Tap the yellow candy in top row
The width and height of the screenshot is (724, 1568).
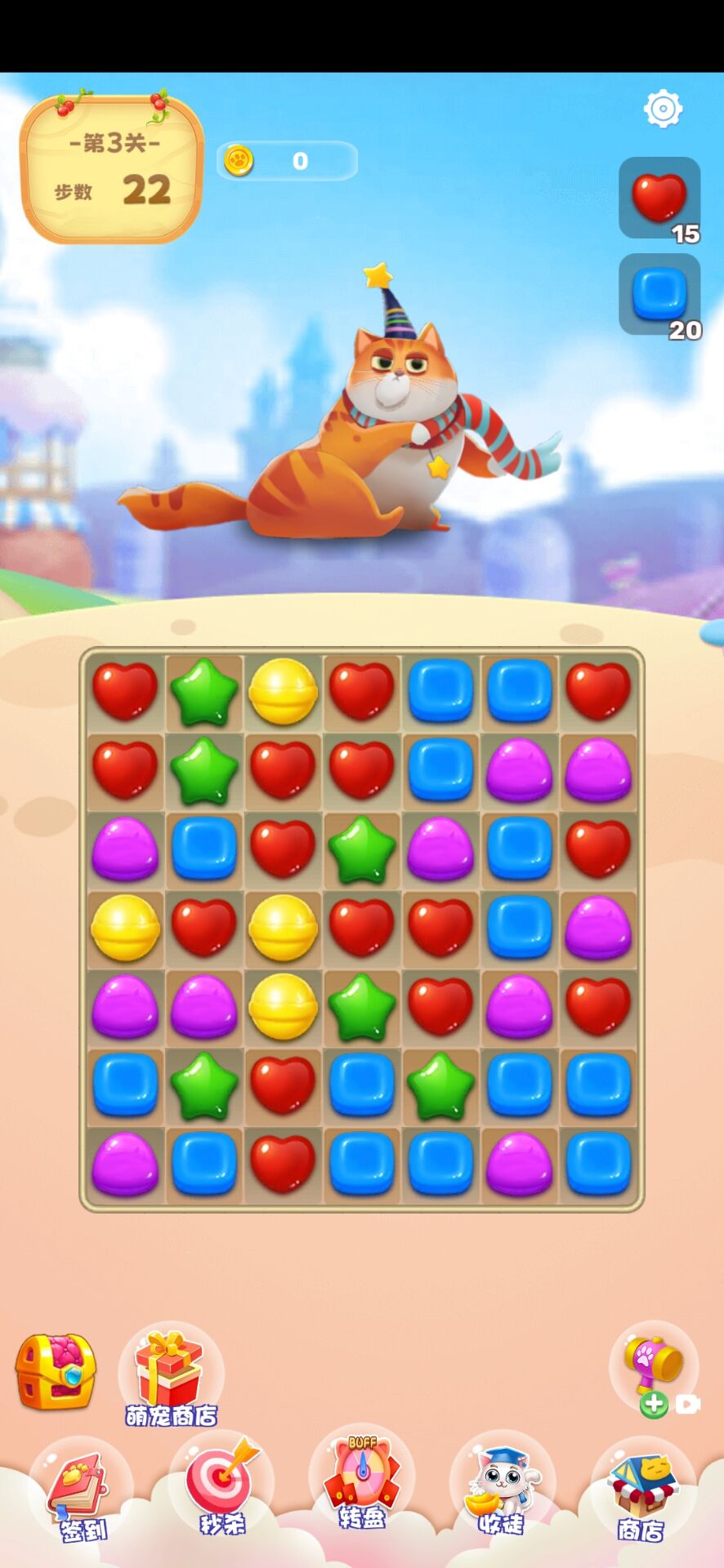point(283,691)
